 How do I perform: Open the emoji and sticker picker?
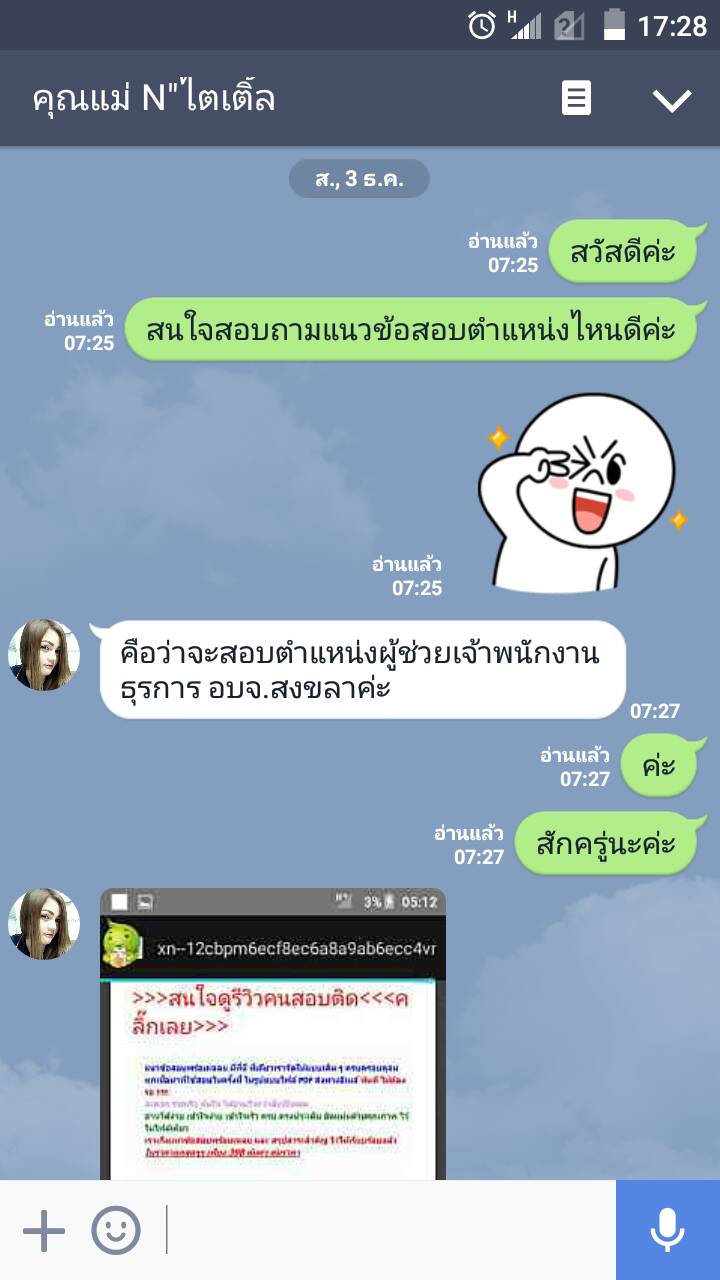(116, 1230)
